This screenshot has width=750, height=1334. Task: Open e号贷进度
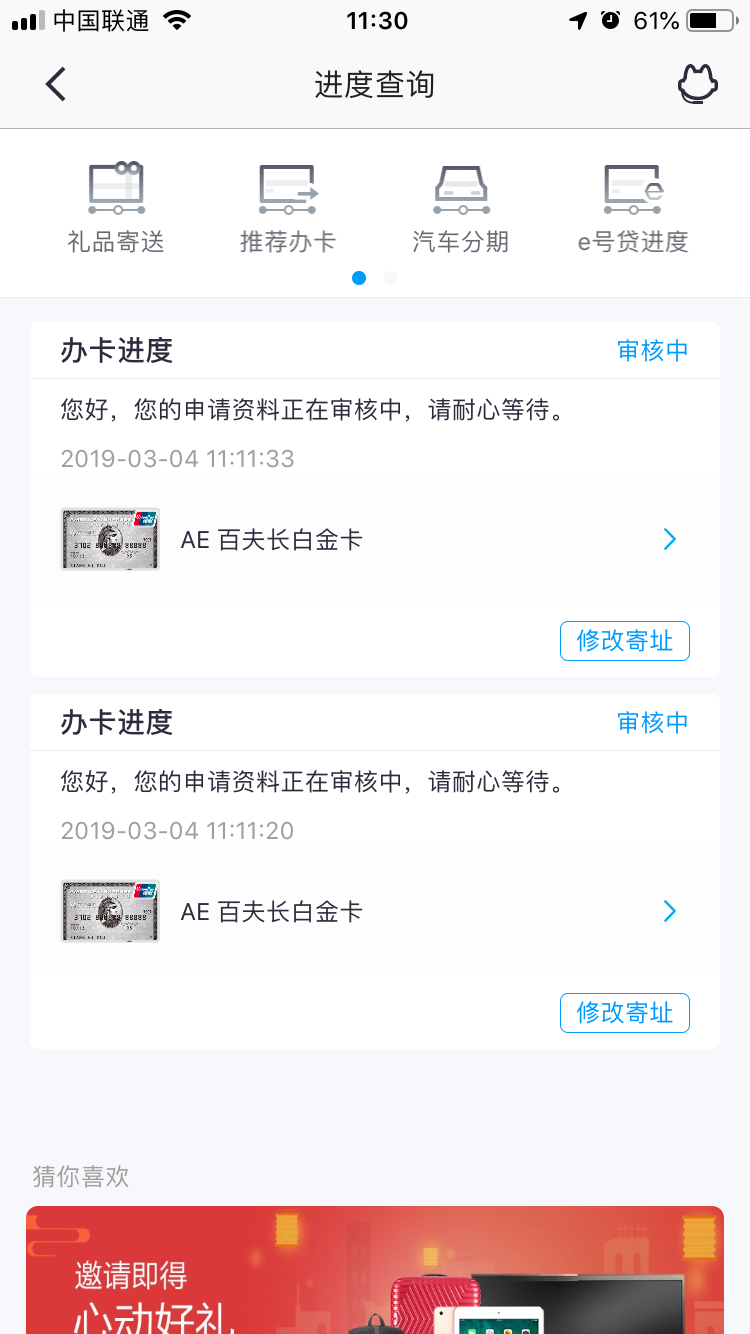(x=633, y=208)
